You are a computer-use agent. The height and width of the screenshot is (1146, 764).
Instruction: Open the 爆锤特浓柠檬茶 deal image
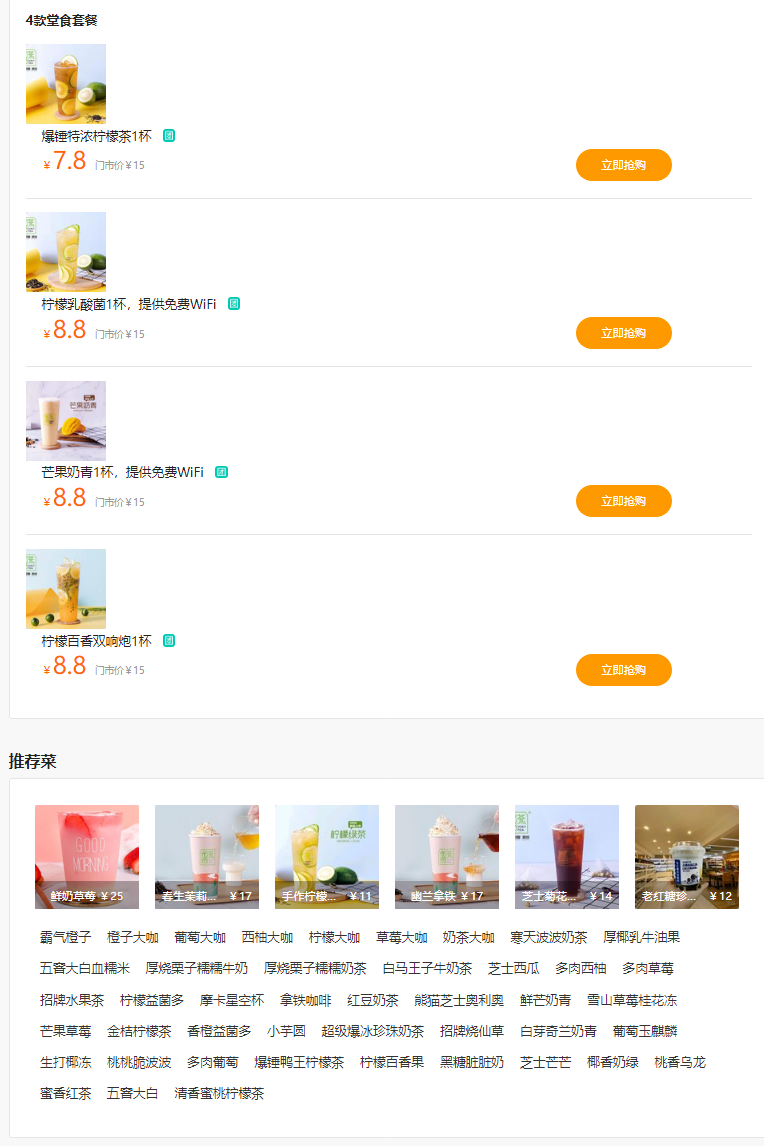[66, 84]
